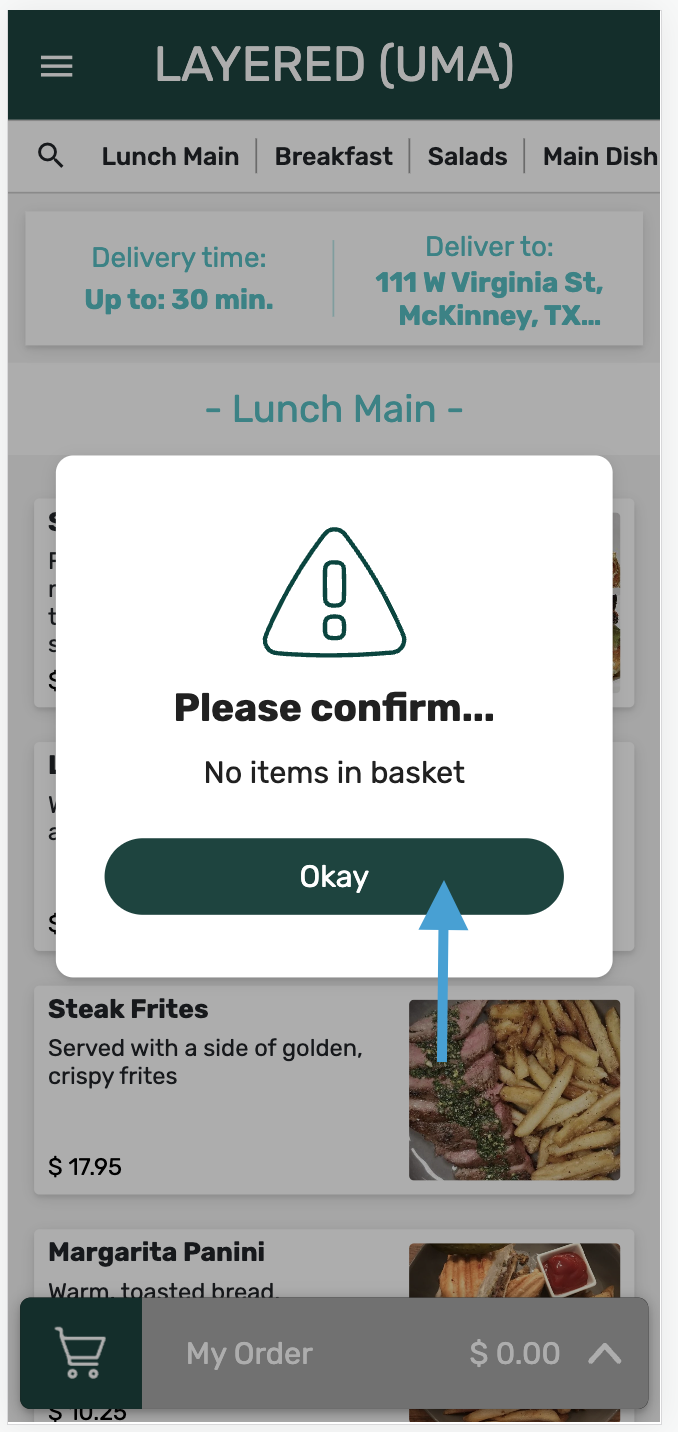
Task: Expand the My Order bar chevron
Action: tap(605, 1354)
